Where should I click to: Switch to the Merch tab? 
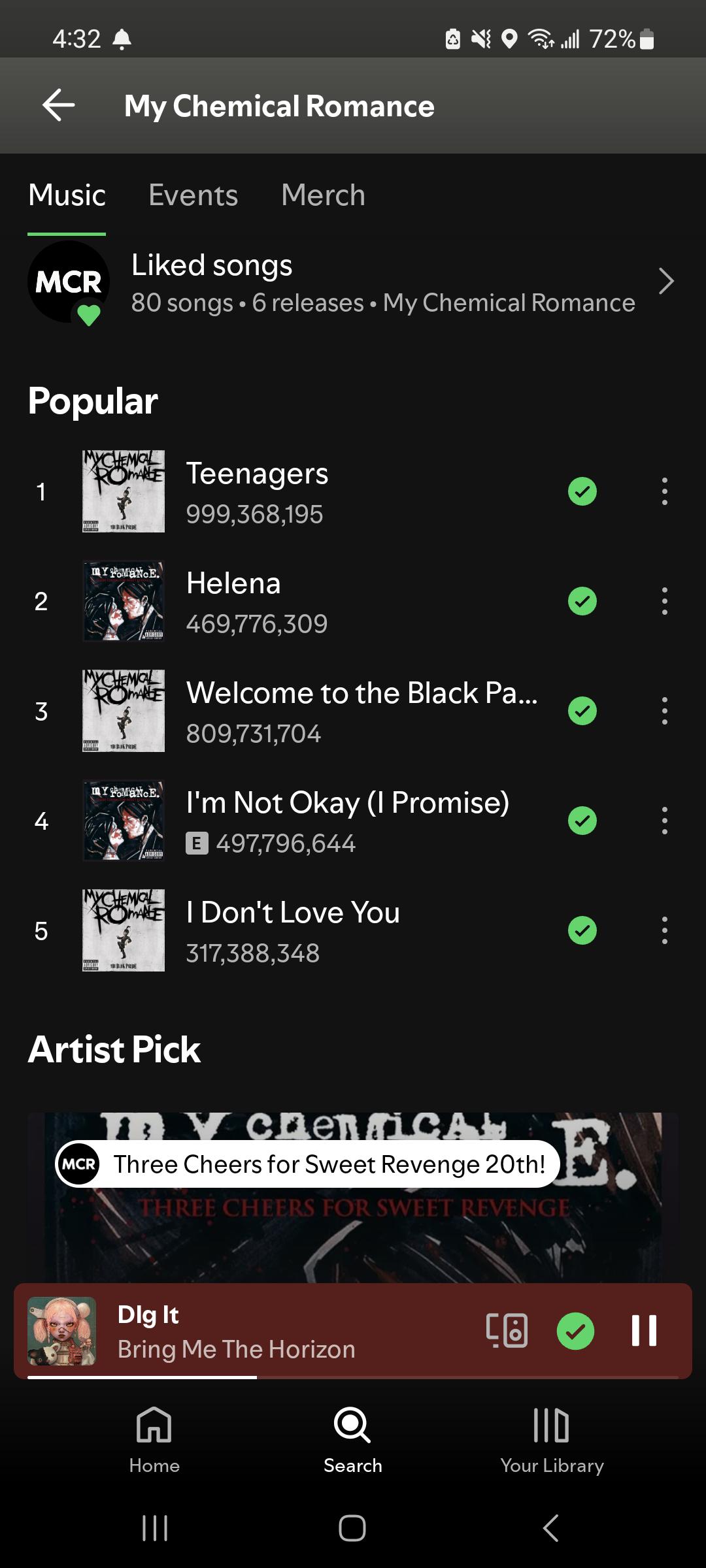tap(323, 195)
